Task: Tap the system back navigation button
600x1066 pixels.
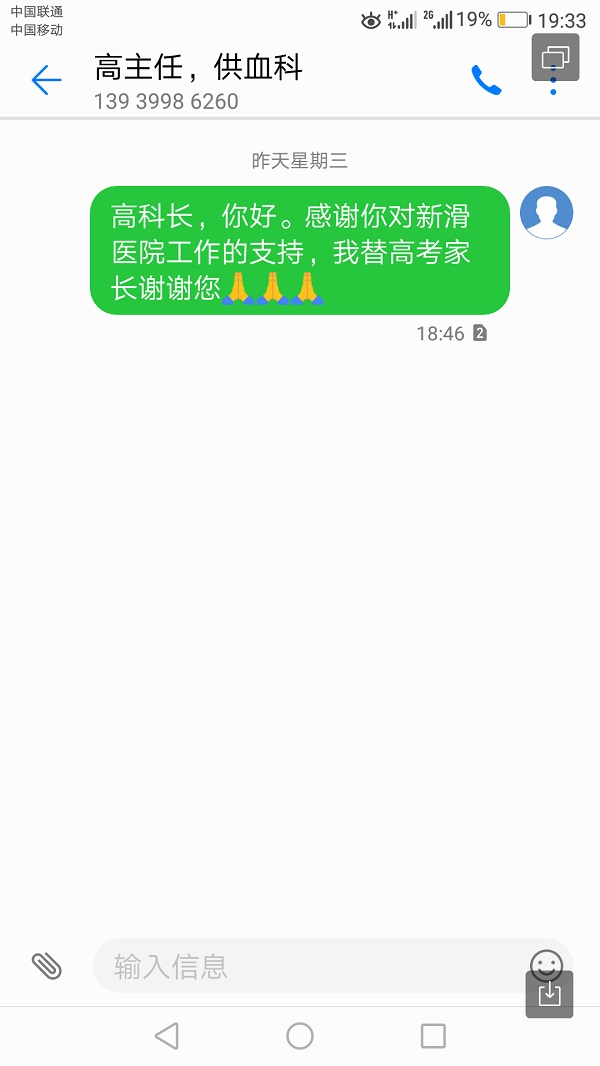Action: tap(167, 1036)
